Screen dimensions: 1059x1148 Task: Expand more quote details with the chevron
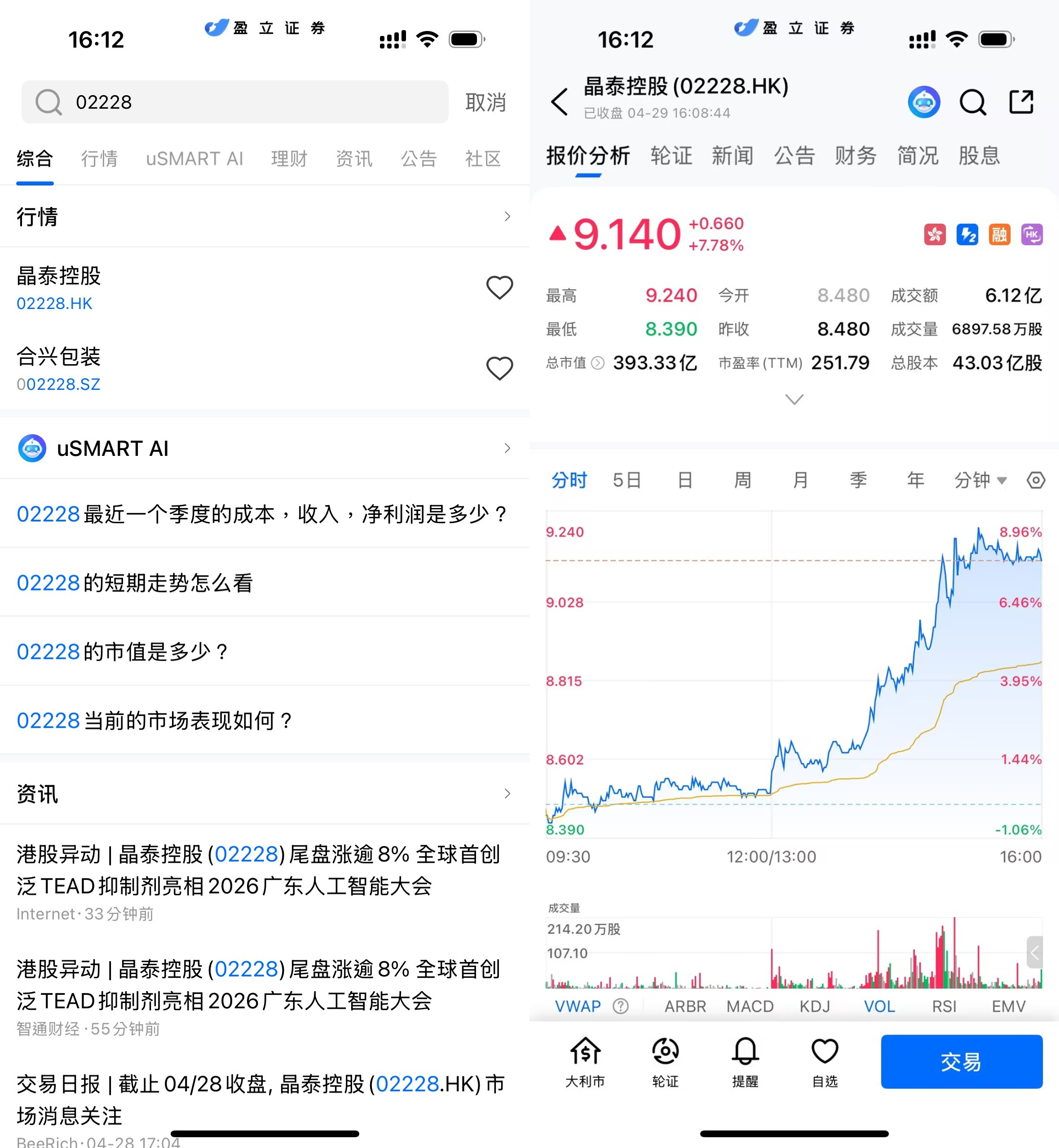click(794, 399)
